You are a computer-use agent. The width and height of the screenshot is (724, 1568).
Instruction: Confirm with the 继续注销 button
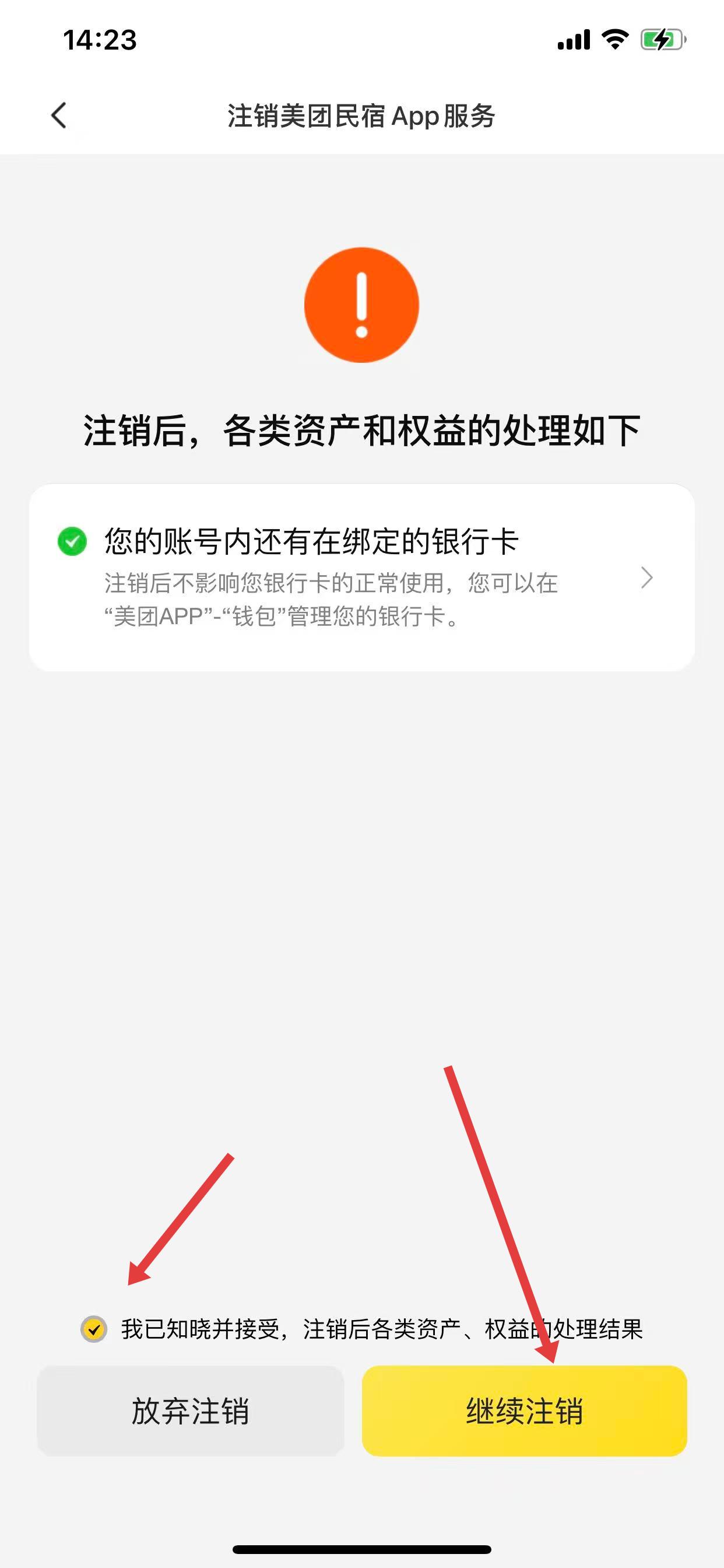point(524,1411)
